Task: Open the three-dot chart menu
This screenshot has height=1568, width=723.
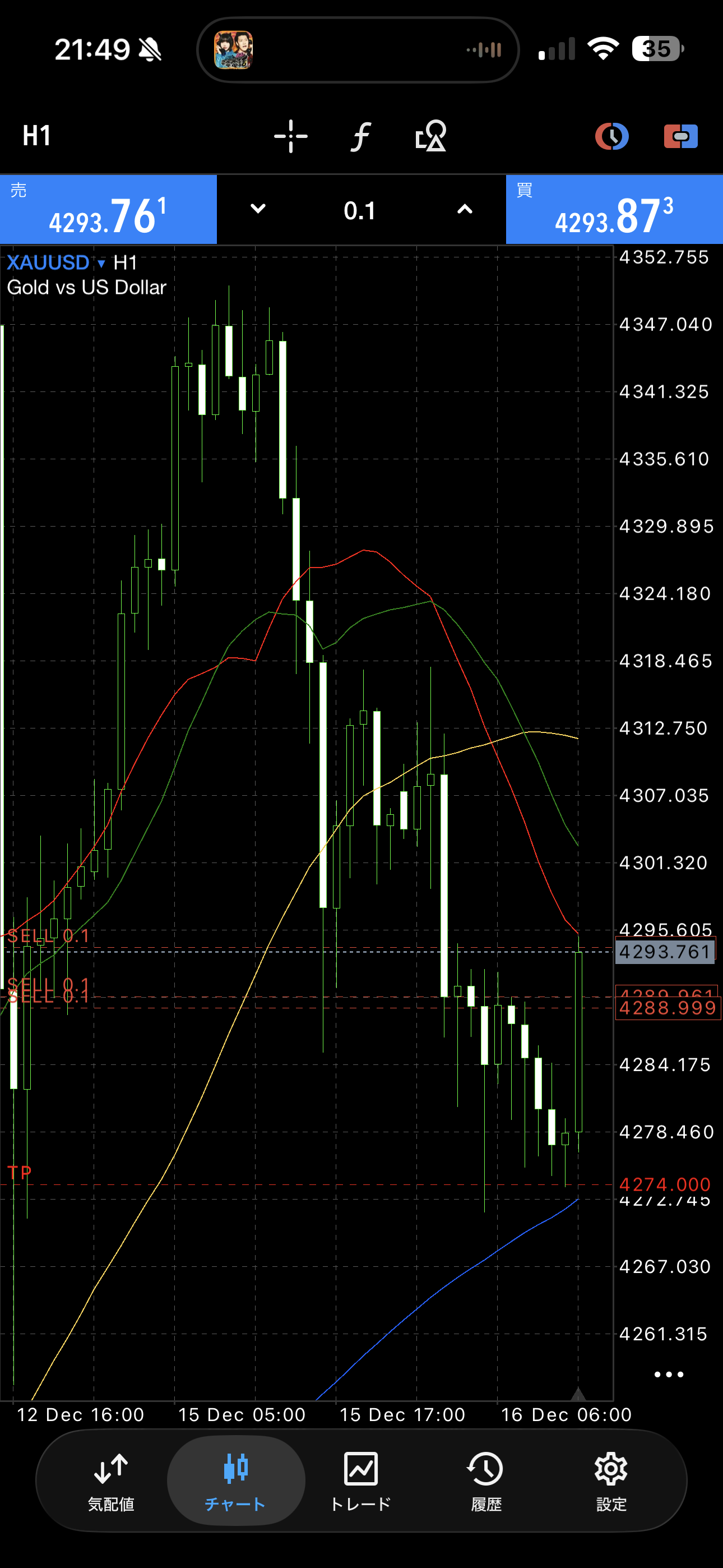Action: pos(668,1375)
